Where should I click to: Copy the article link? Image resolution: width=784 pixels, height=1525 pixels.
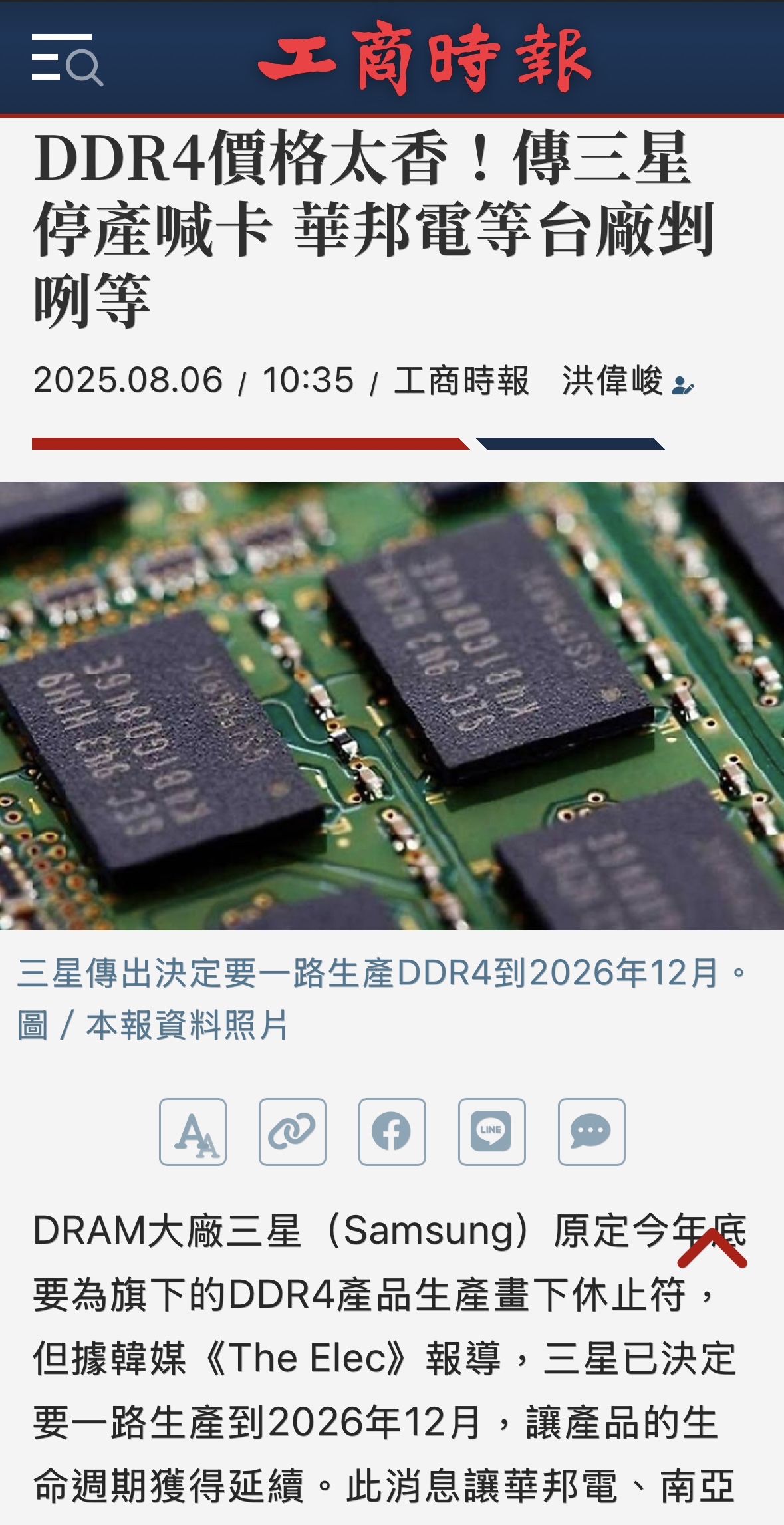pos(293,1132)
